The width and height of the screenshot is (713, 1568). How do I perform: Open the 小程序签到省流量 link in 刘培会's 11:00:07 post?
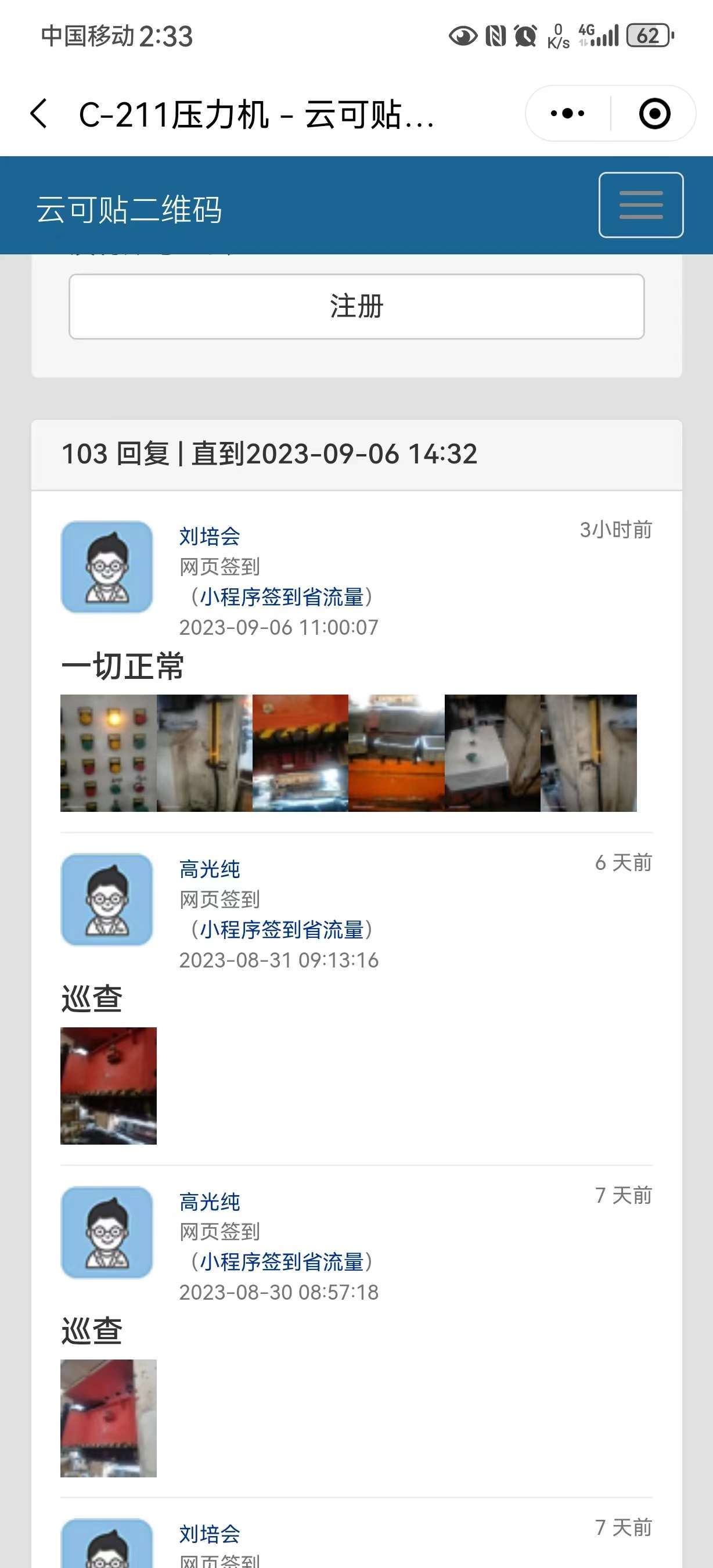[282, 596]
